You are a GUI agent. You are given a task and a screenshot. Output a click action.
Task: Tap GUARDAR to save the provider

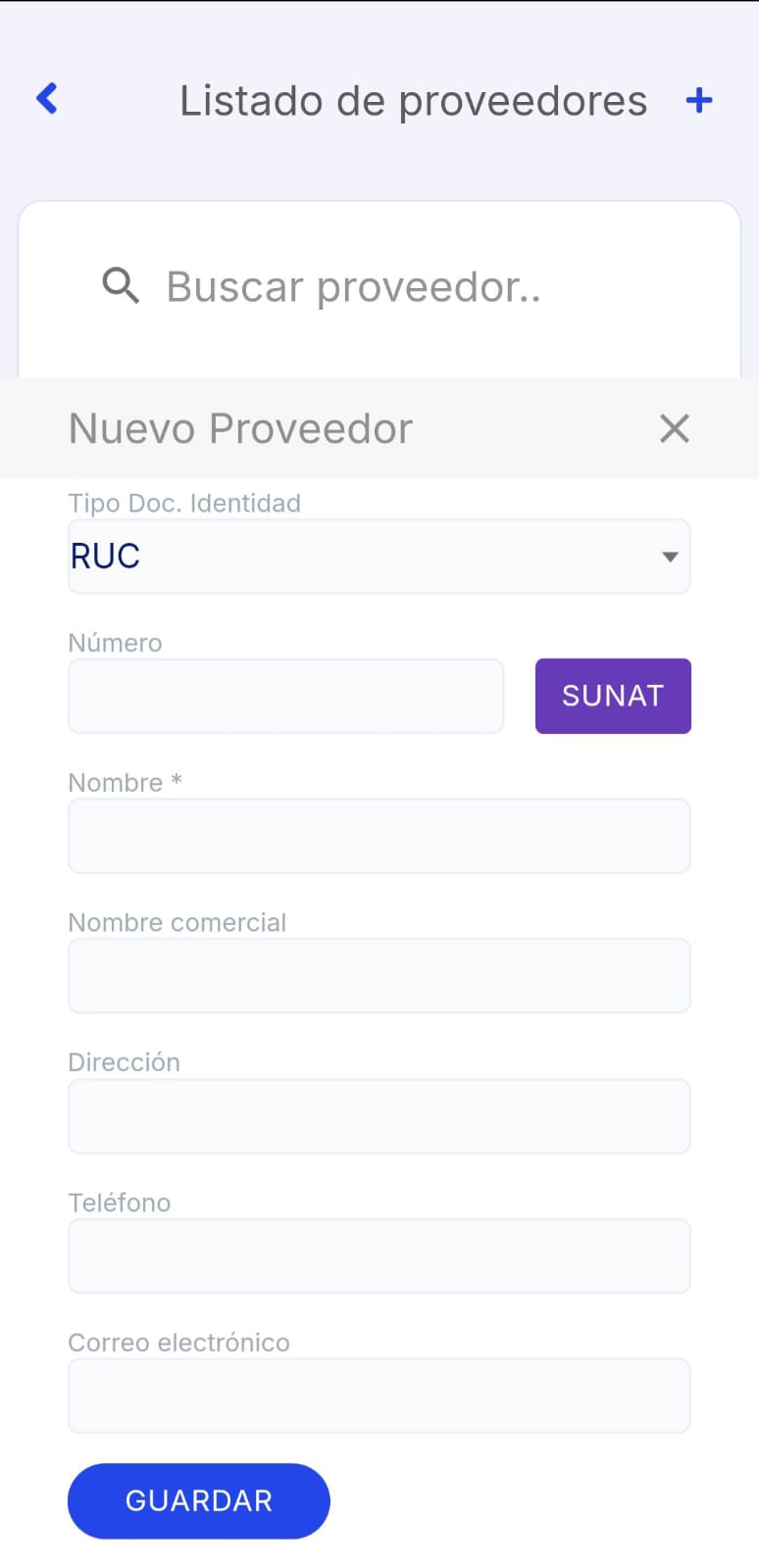point(197,1500)
